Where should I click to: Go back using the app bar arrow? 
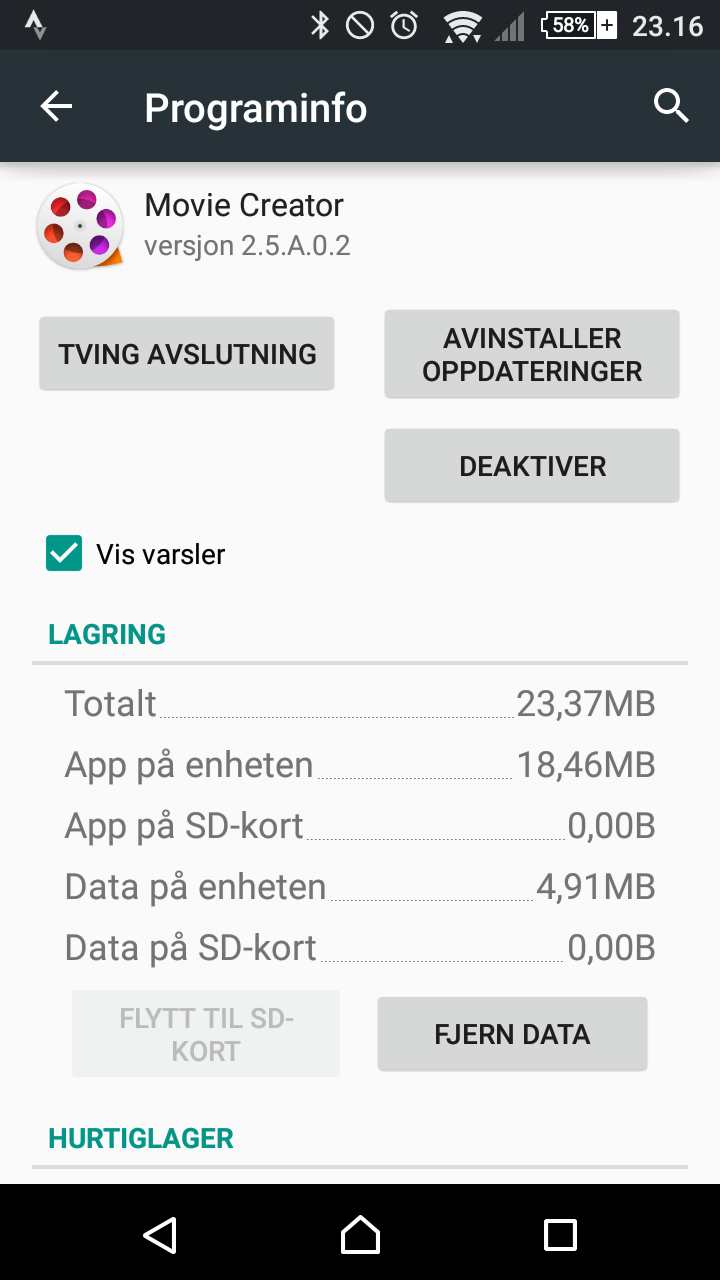[x=57, y=106]
